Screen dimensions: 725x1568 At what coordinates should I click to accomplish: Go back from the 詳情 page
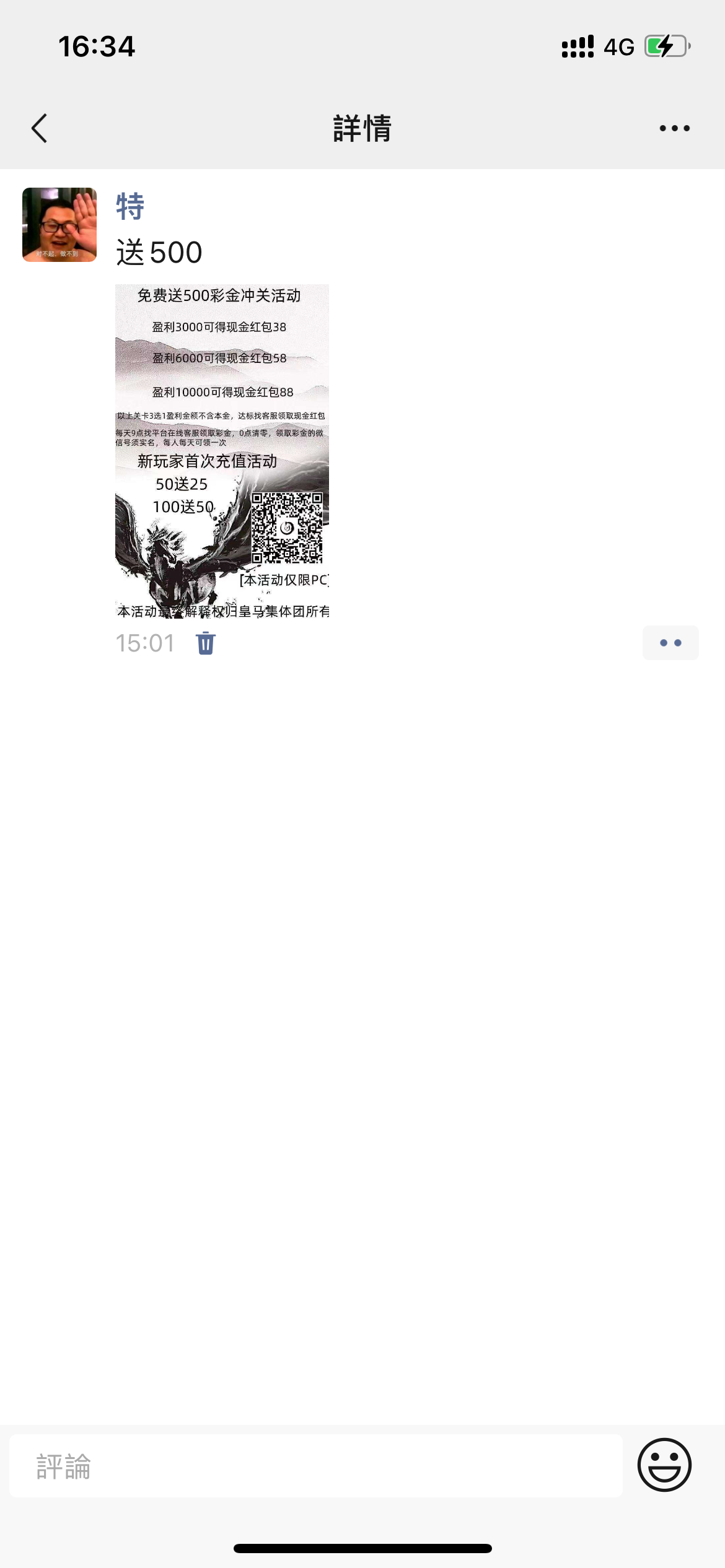pyautogui.click(x=40, y=129)
